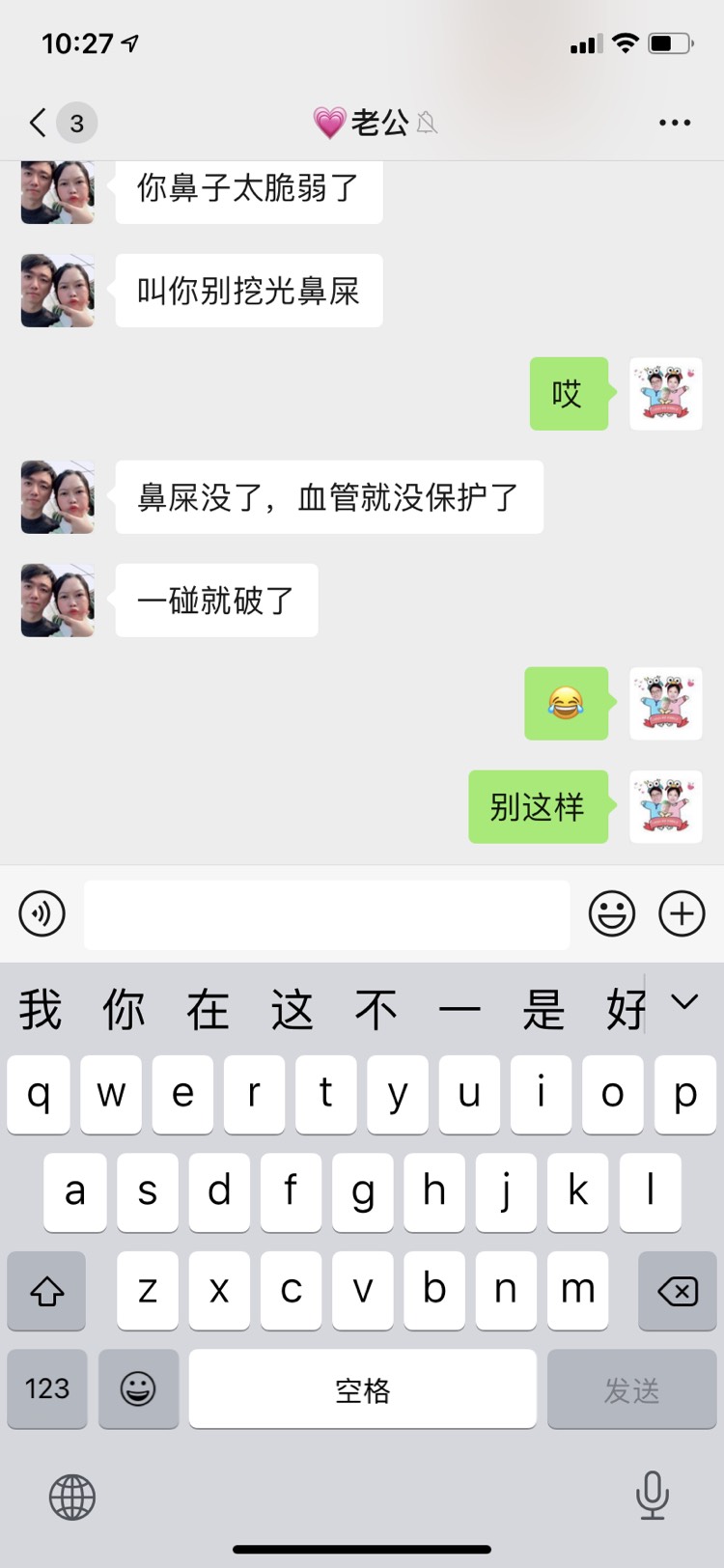Screen dimensions: 724x1568
Task: Tap the backspace key
Action: coord(677,1291)
